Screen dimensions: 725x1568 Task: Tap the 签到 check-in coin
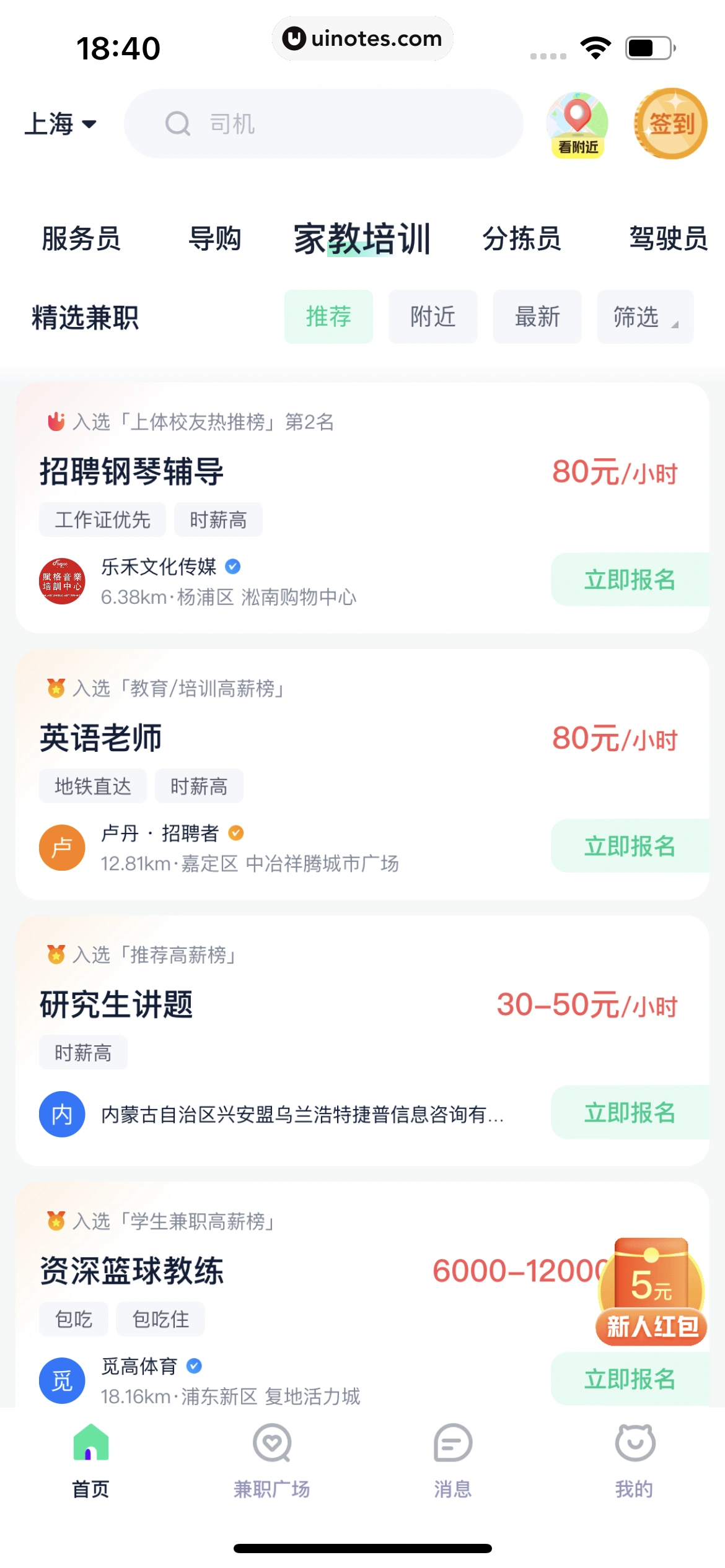(670, 124)
